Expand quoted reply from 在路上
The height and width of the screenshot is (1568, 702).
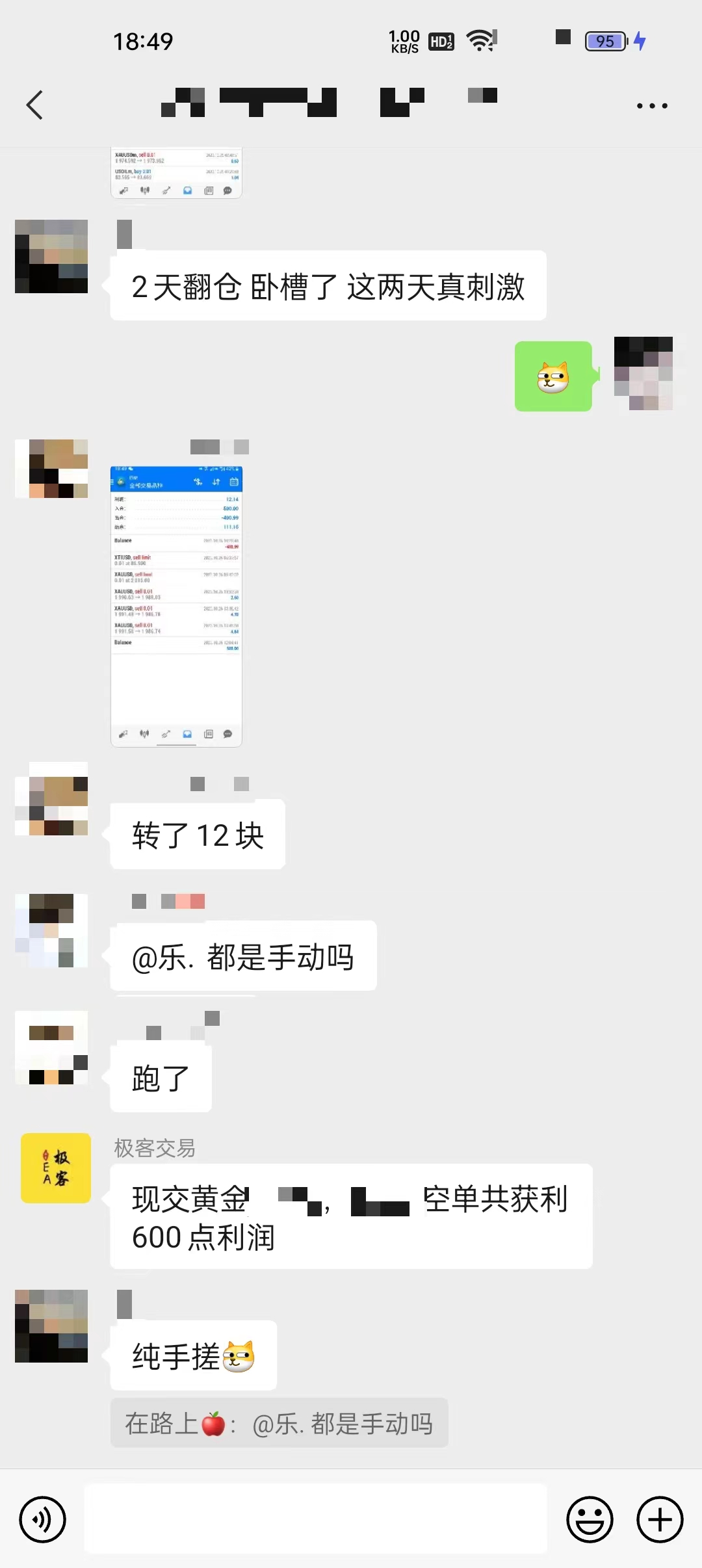pyautogui.click(x=279, y=1422)
